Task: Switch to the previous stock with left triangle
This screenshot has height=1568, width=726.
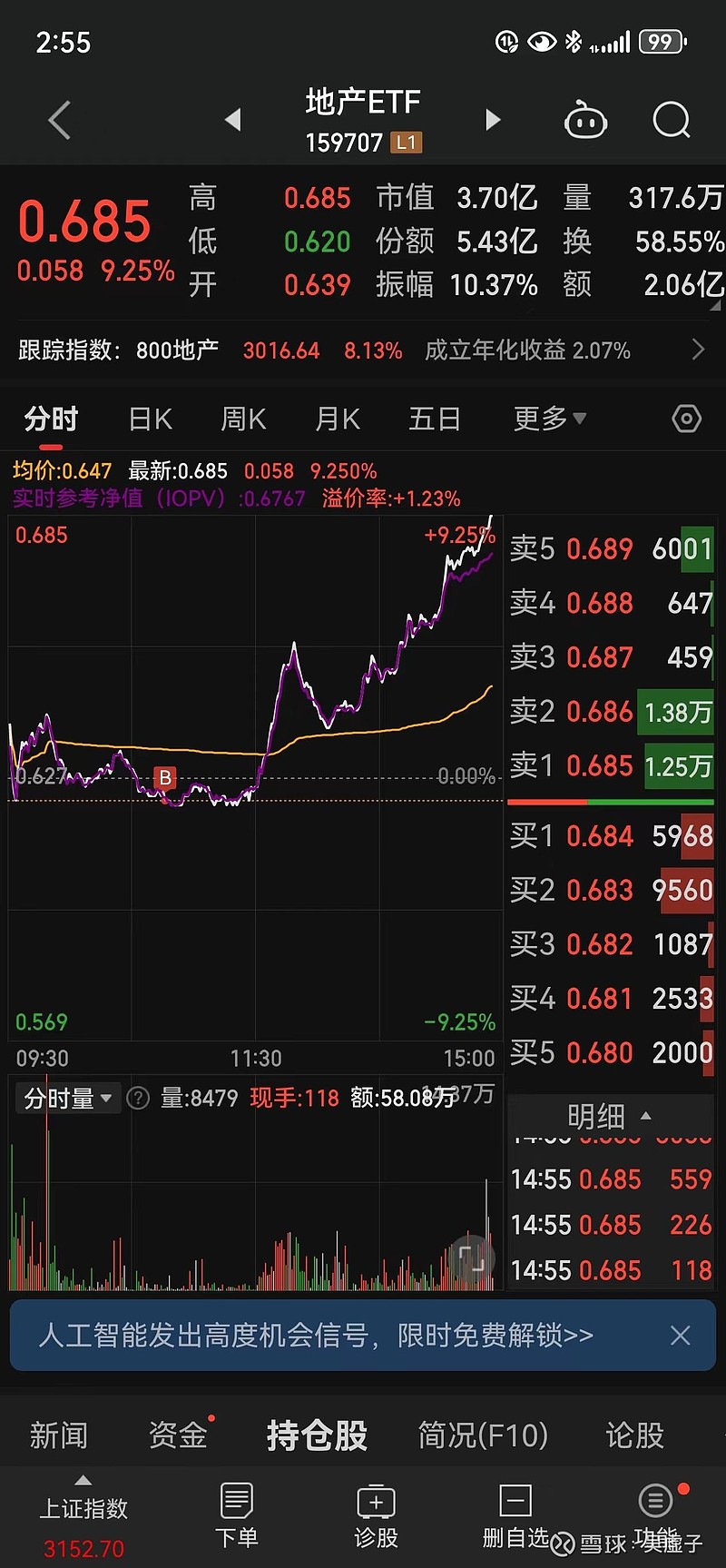Action: (233, 119)
